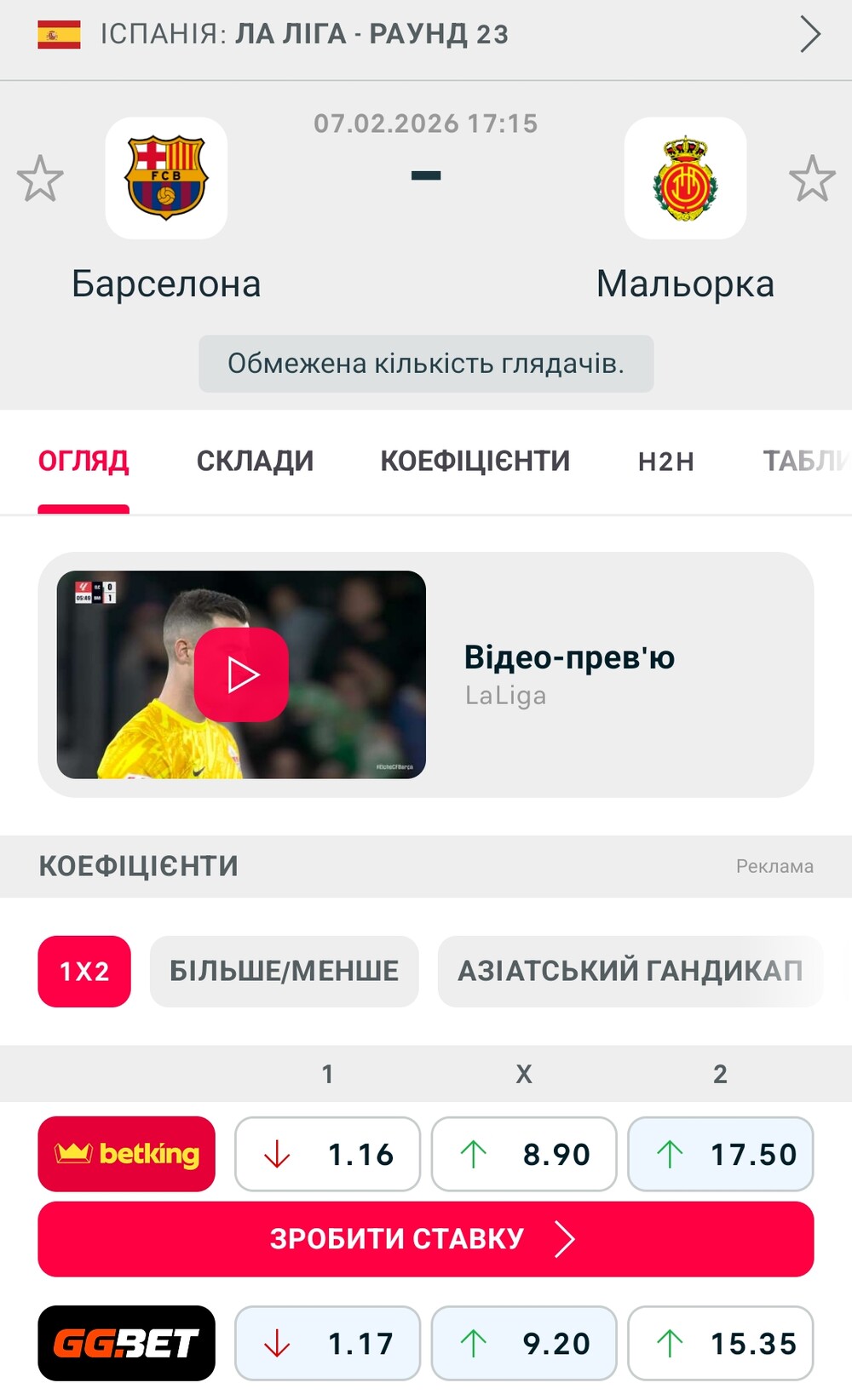Open the Mallorca team logo

pyautogui.click(x=685, y=178)
